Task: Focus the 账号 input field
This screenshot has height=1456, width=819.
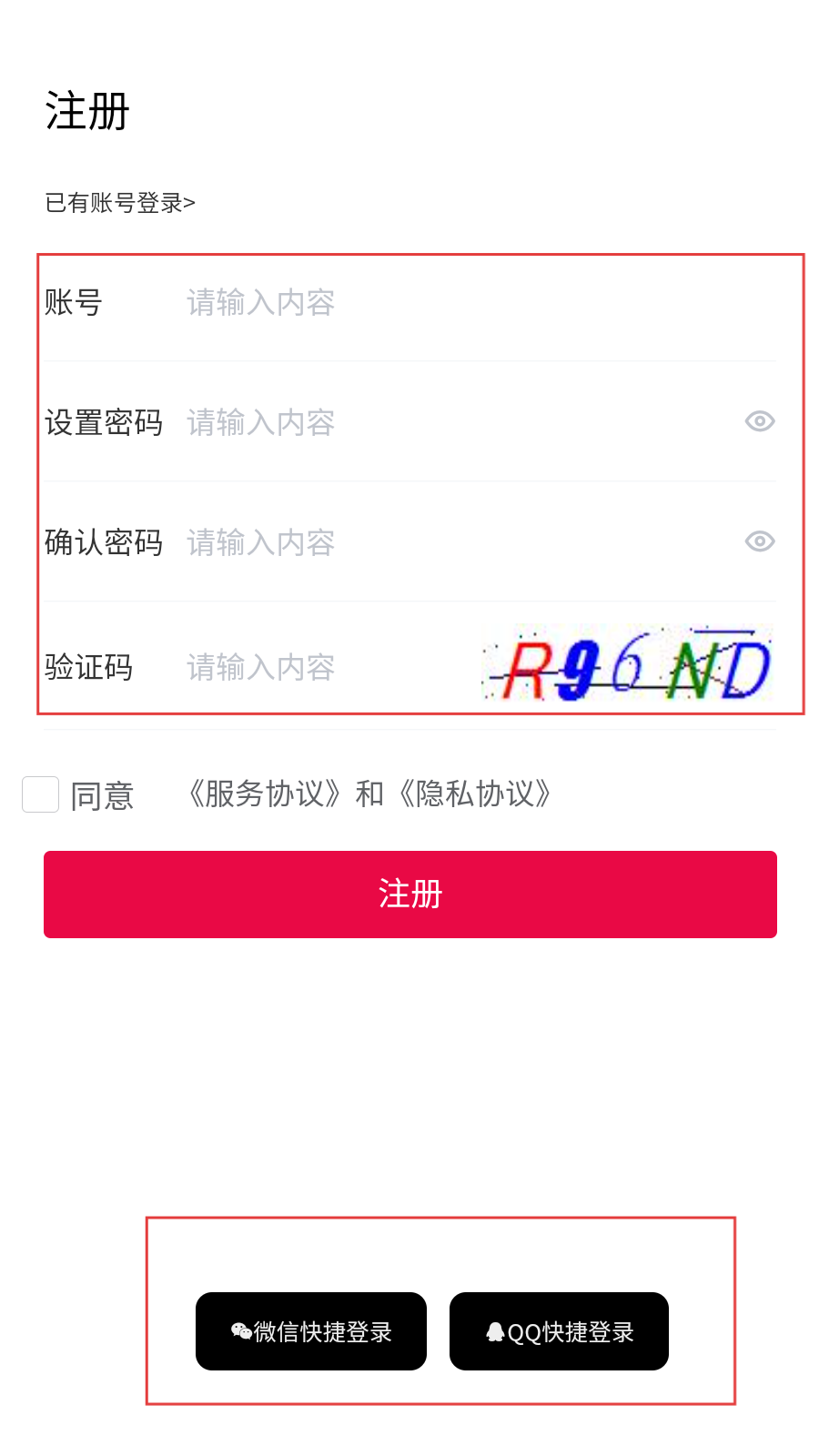Action: click(x=455, y=302)
